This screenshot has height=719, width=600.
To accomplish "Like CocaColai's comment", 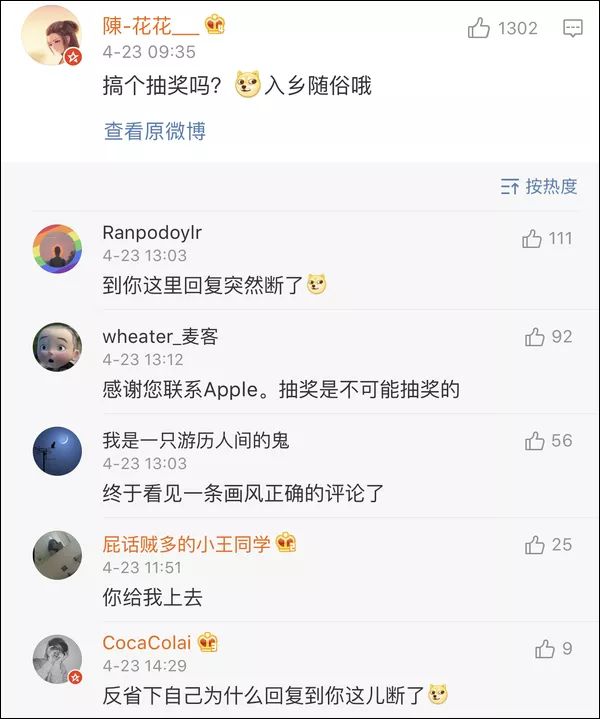I will tap(545, 649).
